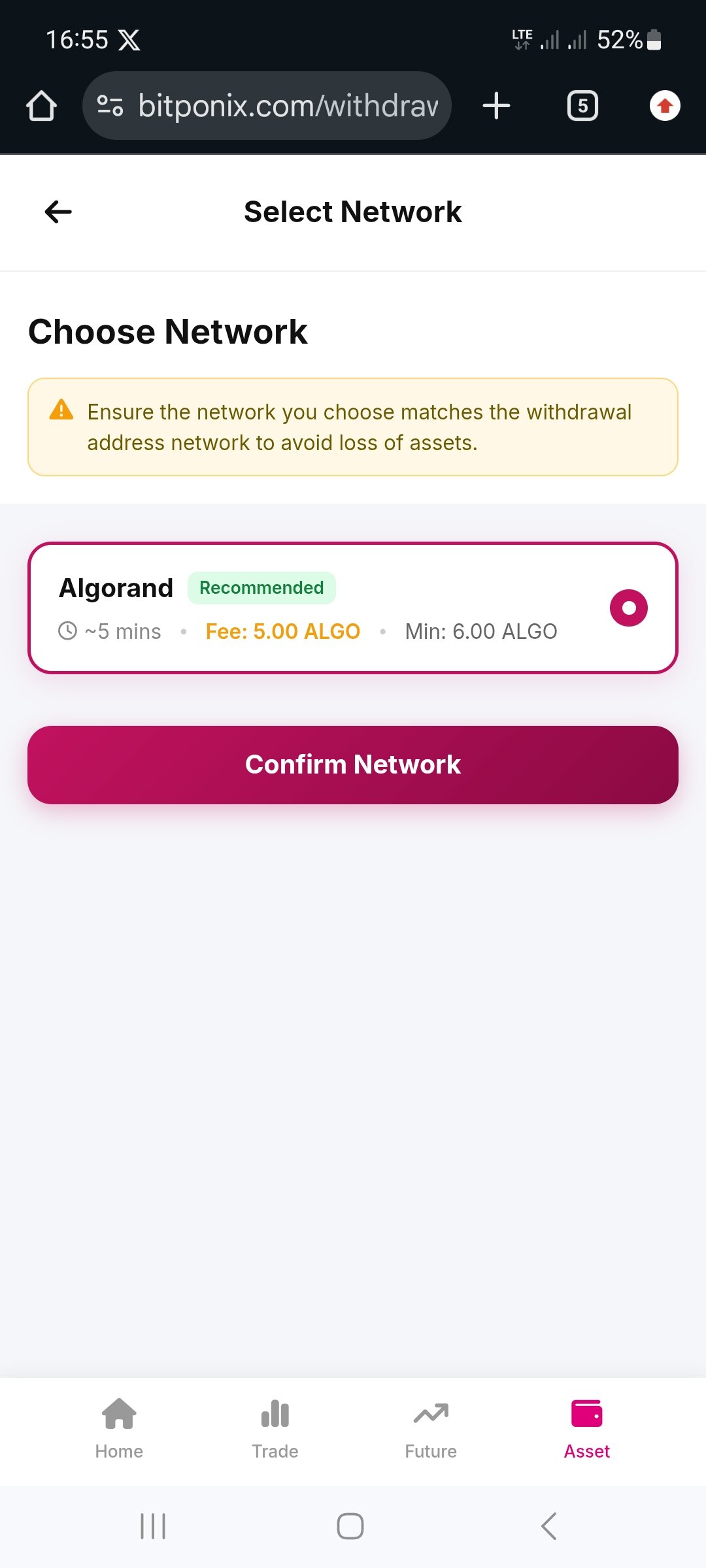Go back from Select Network page
The image size is (706, 1568).
click(58, 212)
